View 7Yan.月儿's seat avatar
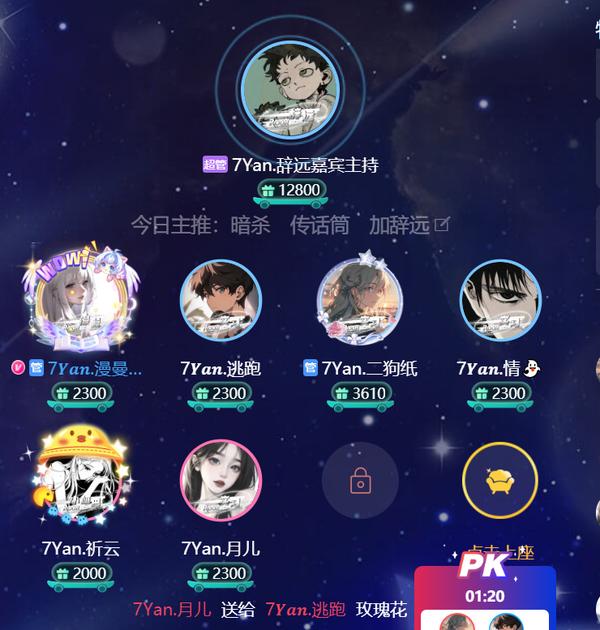This screenshot has height=630, width=600. pyautogui.click(x=221, y=481)
